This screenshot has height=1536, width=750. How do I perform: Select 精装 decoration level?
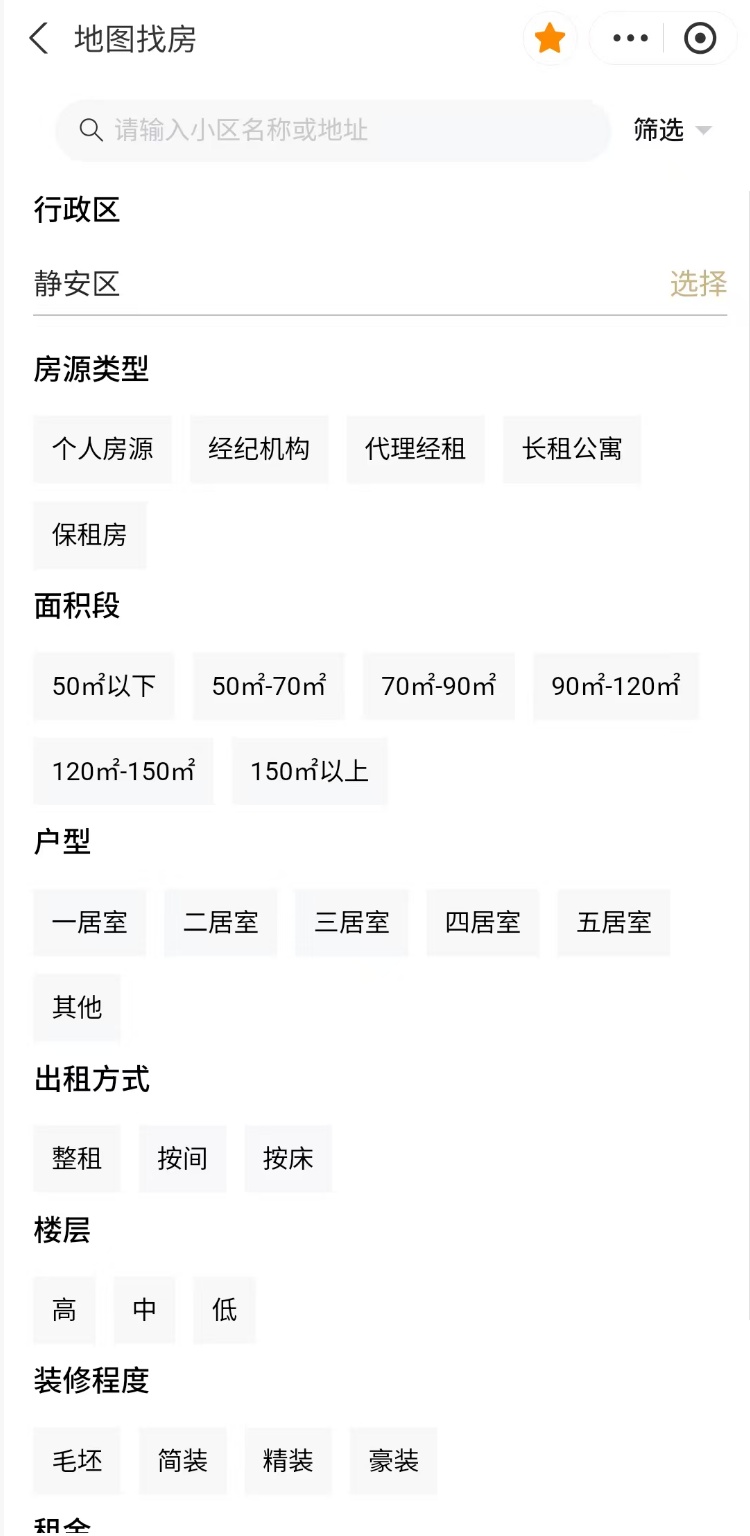288,1460
